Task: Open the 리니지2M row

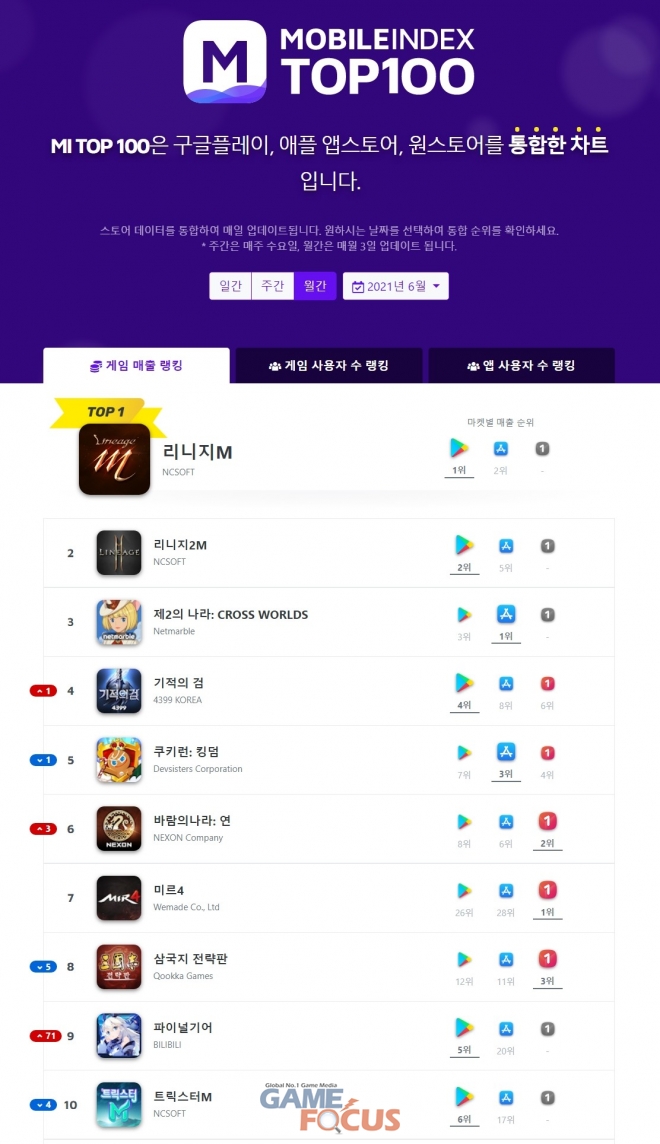Action: 180,545
